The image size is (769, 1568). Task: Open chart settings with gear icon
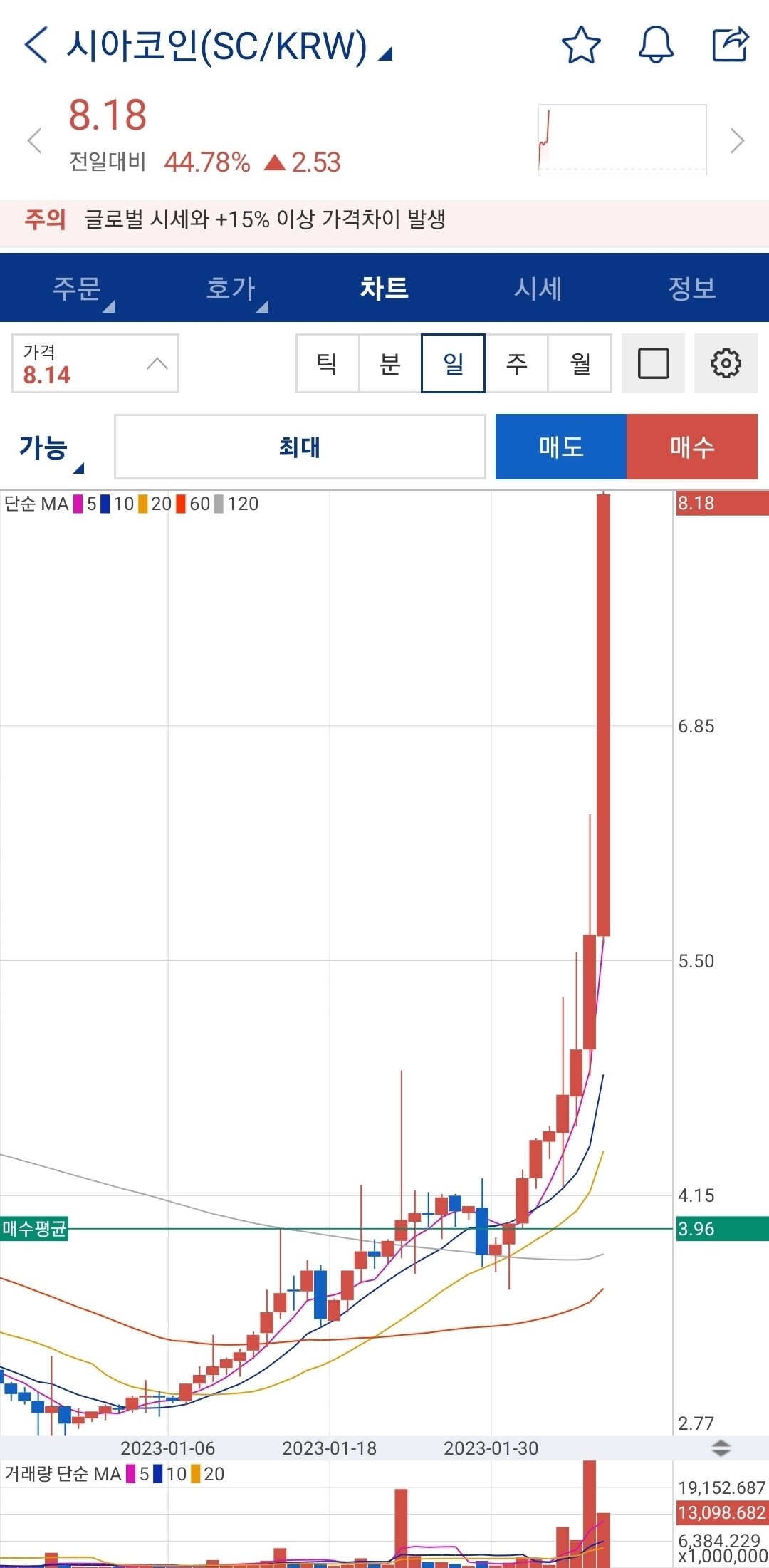coord(725,363)
